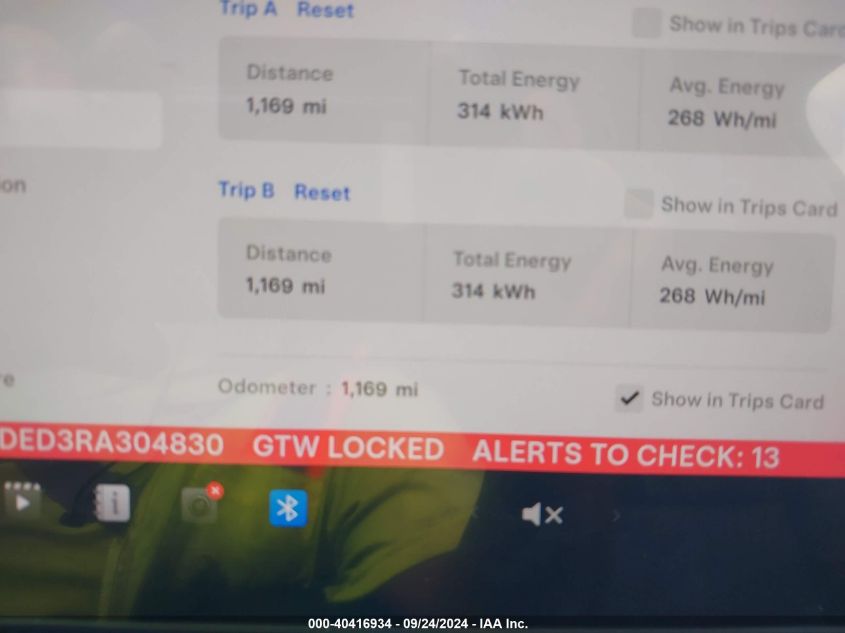The width and height of the screenshot is (845, 633).
Task: Open the Bluetooth app in the dock
Action: point(288,509)
